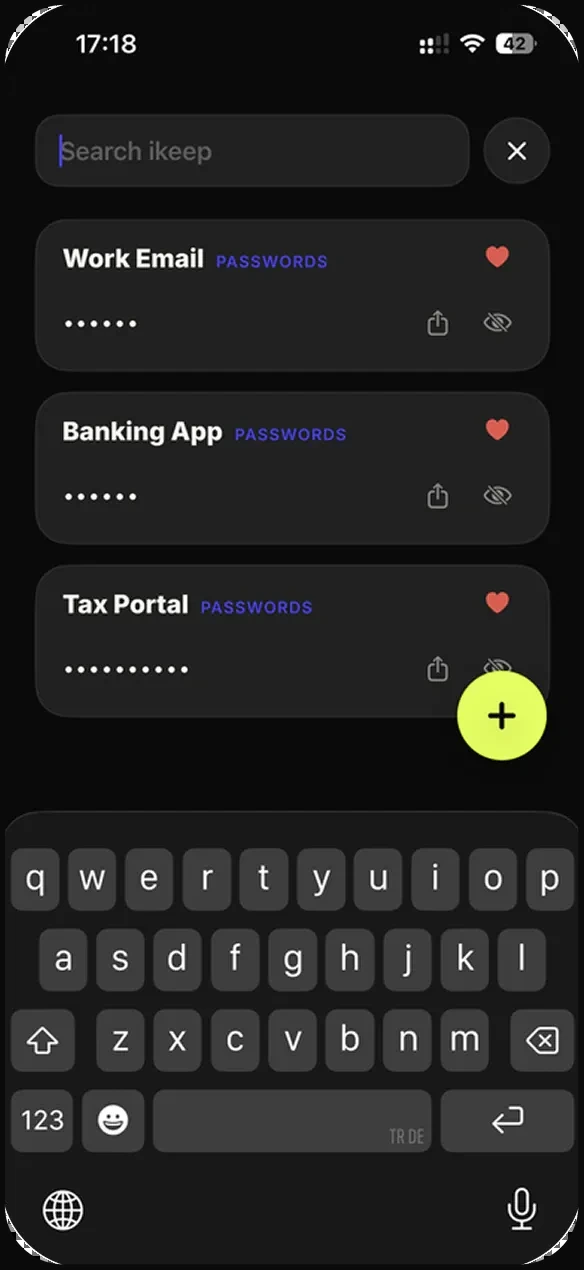Unfavorite the Work Email entry
Screen dimensions: 584x1270
pyautogui.click(x=497, y=257)
